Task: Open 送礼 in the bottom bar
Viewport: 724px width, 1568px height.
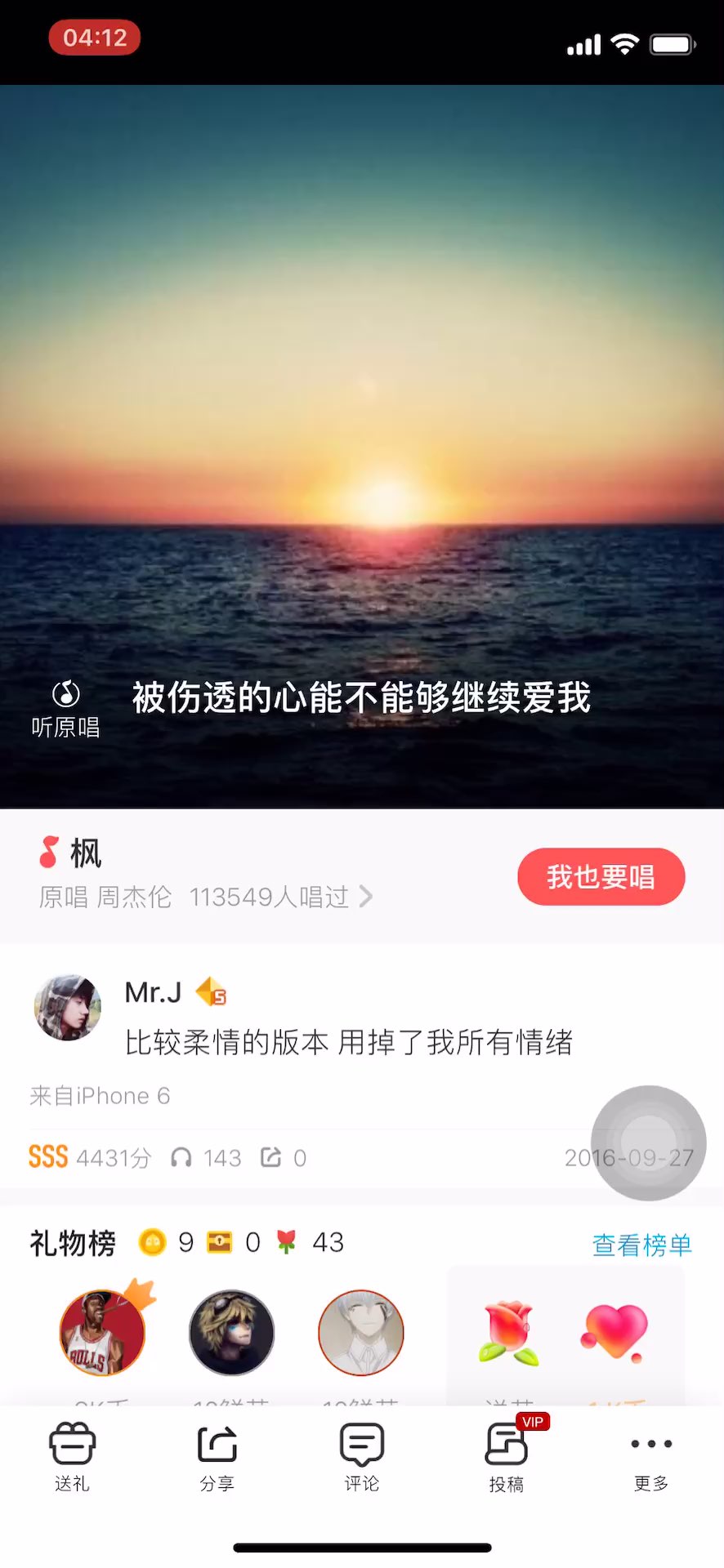Action: pos(72,1457)
